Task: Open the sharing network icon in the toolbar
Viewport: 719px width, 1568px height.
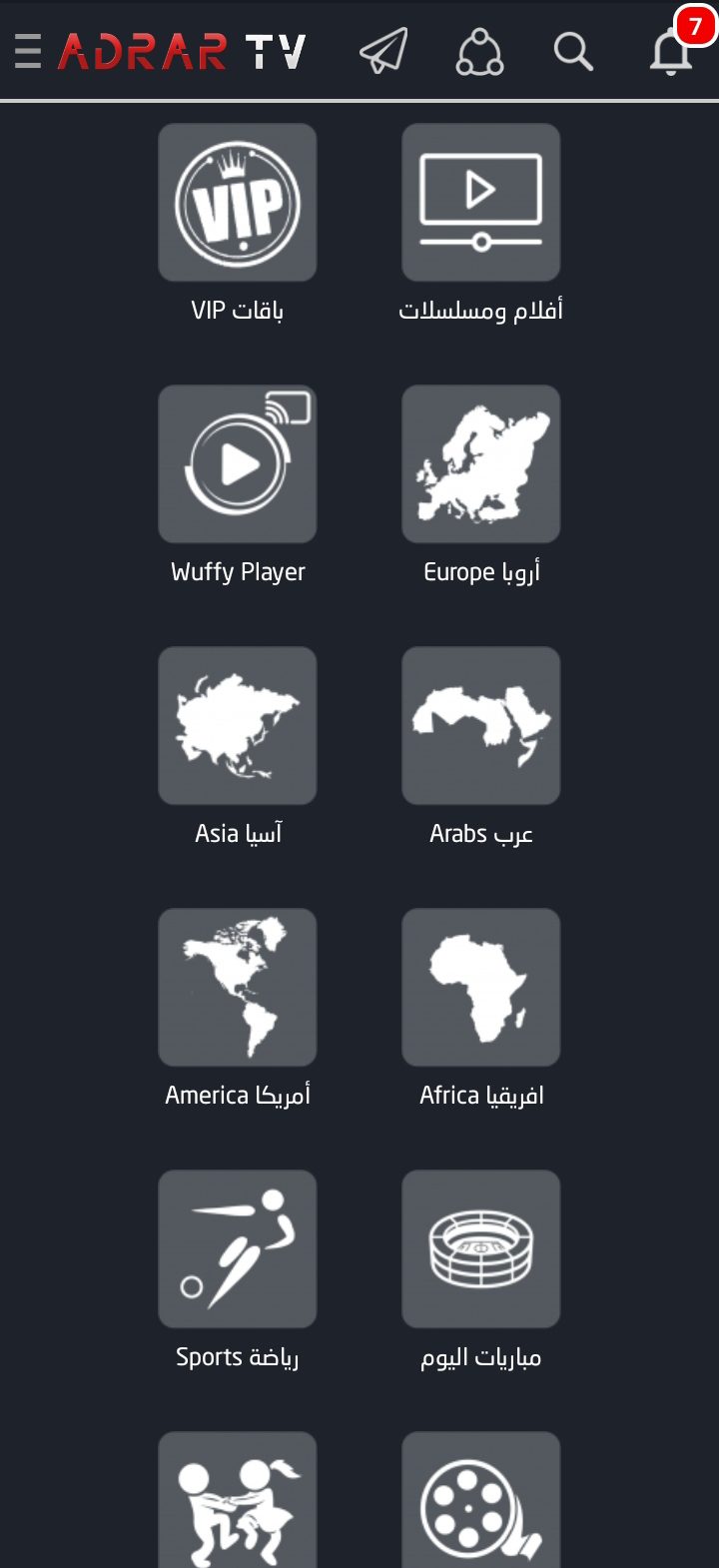Action: tap(479, 52)
